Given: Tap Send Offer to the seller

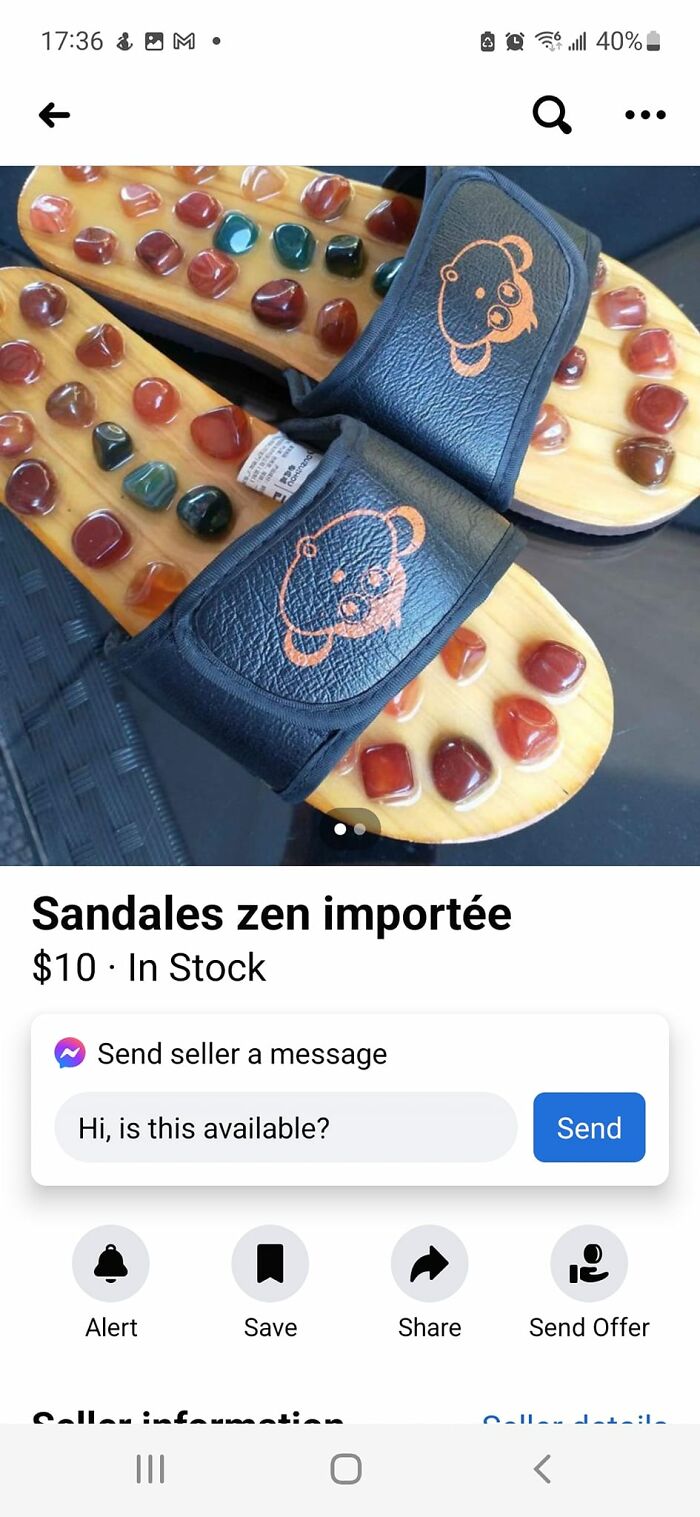Looking at the screenshot, I should point(589,1264).
